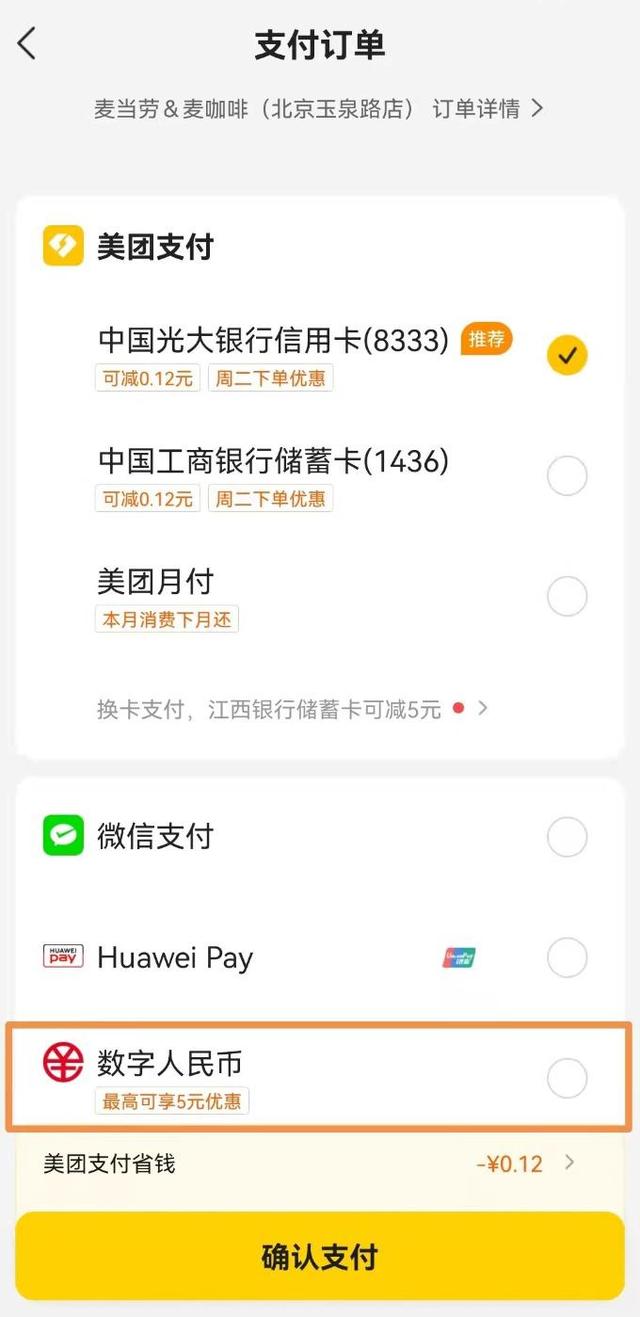Choose Huawei Pay as payment method
This screenshot has width=640, height=1317.
click(567, 958)
